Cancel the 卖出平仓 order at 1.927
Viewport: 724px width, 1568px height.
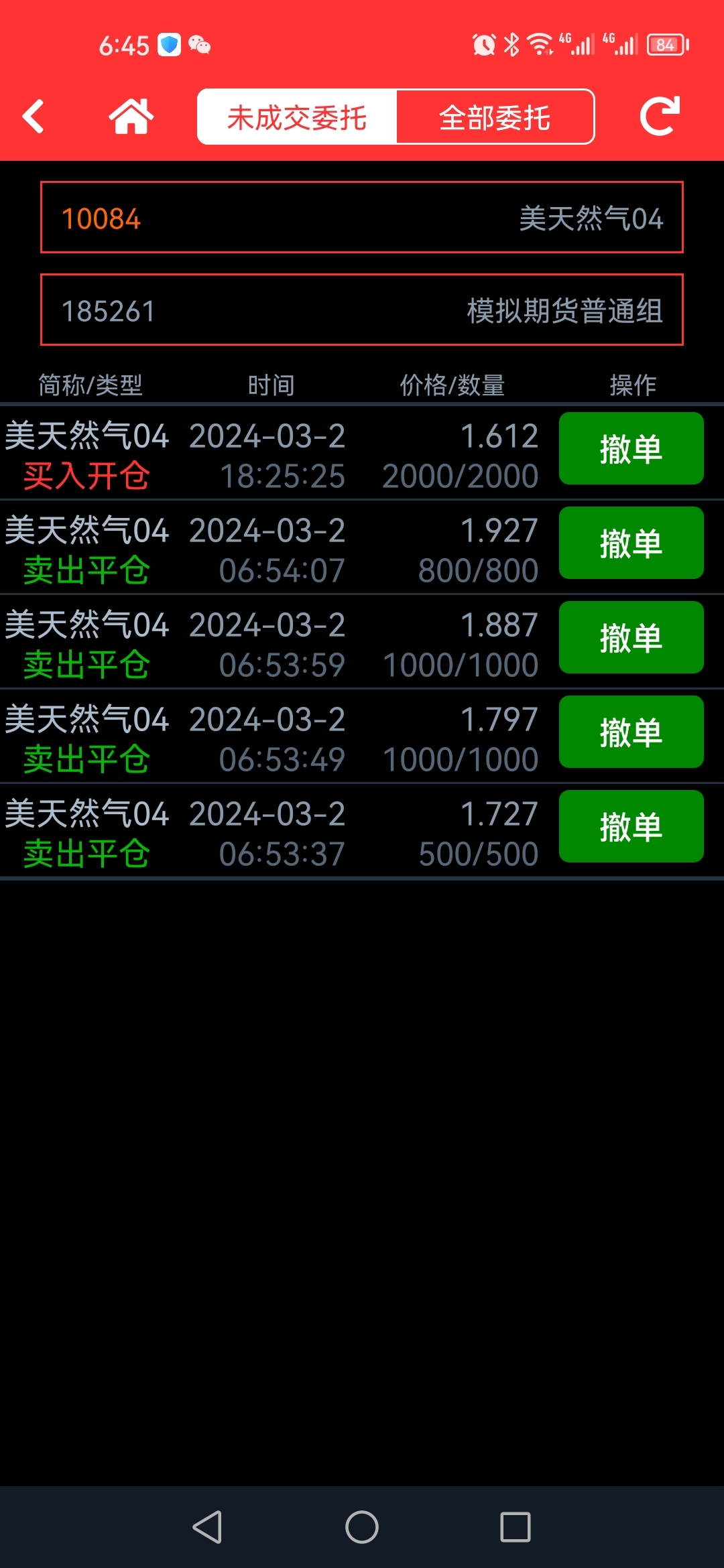tap(631, 543)
